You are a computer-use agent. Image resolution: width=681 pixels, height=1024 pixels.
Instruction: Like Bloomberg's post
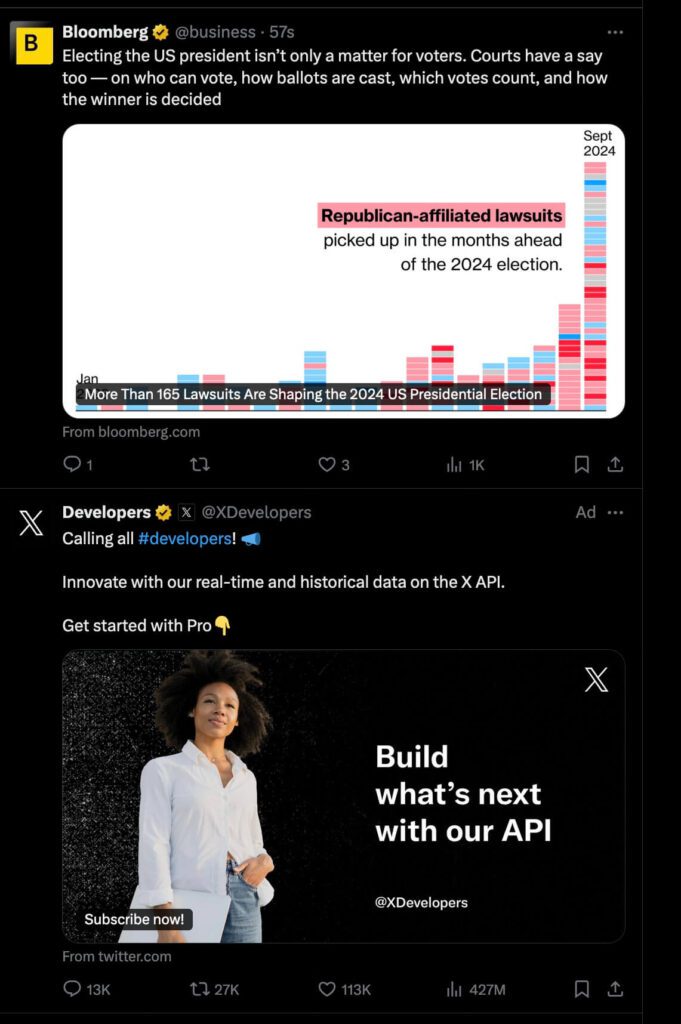(x=327, y=464)
